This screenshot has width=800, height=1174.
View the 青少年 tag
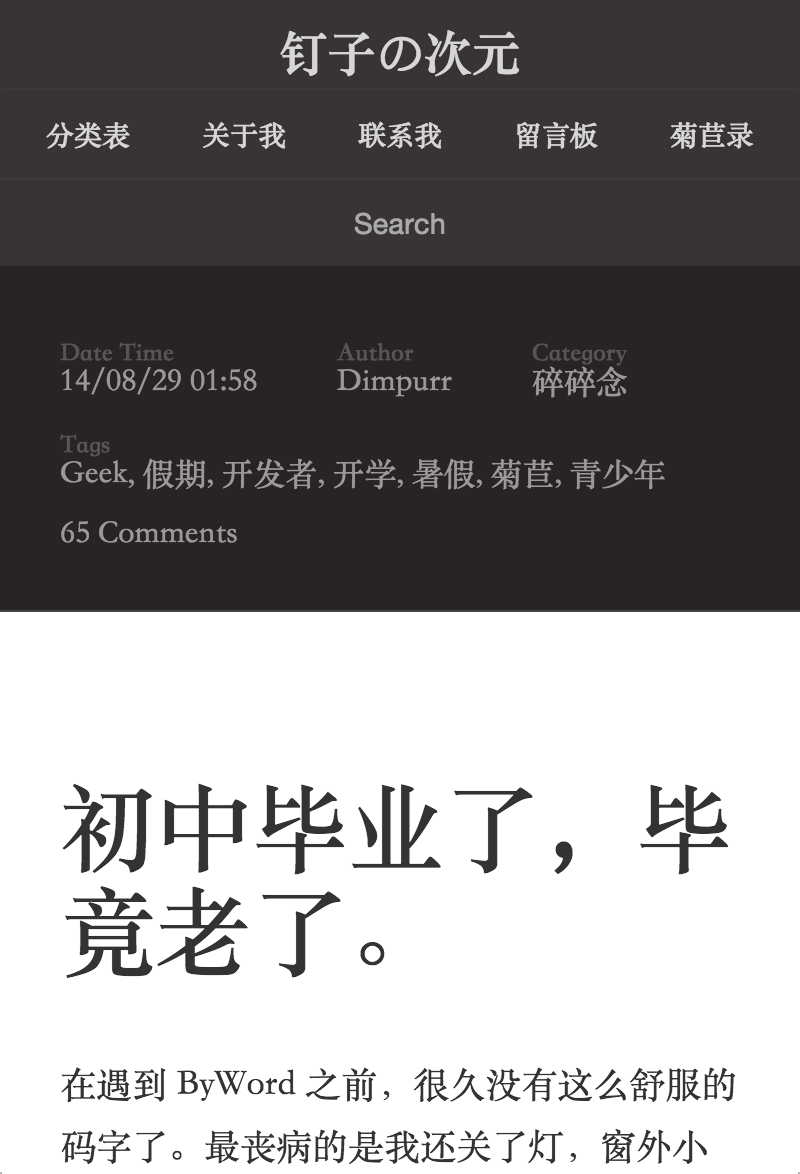pos(617,473)
